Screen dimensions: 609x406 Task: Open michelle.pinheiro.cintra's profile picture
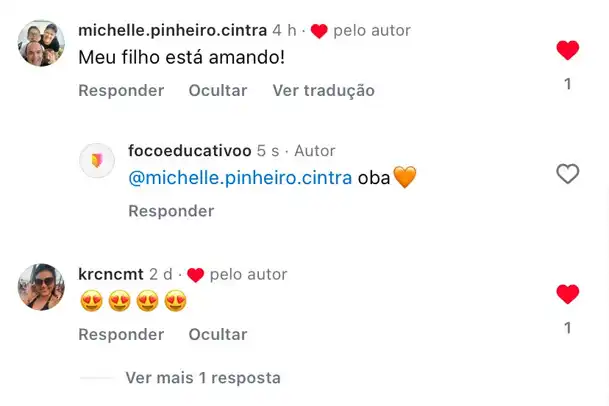click(x=41, y=43)
